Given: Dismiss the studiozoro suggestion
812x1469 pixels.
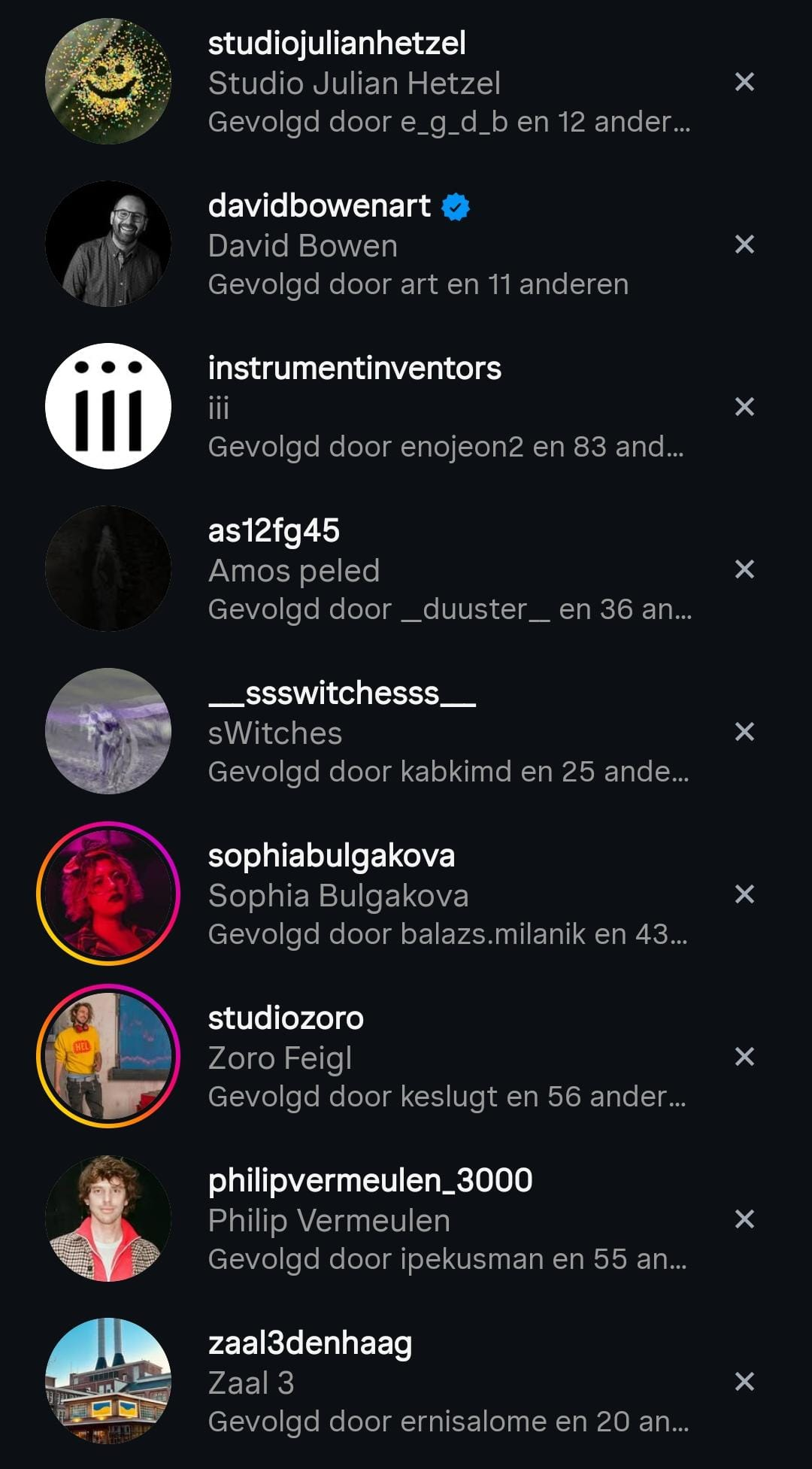Looking at the screenshot, I should 744,1057.
